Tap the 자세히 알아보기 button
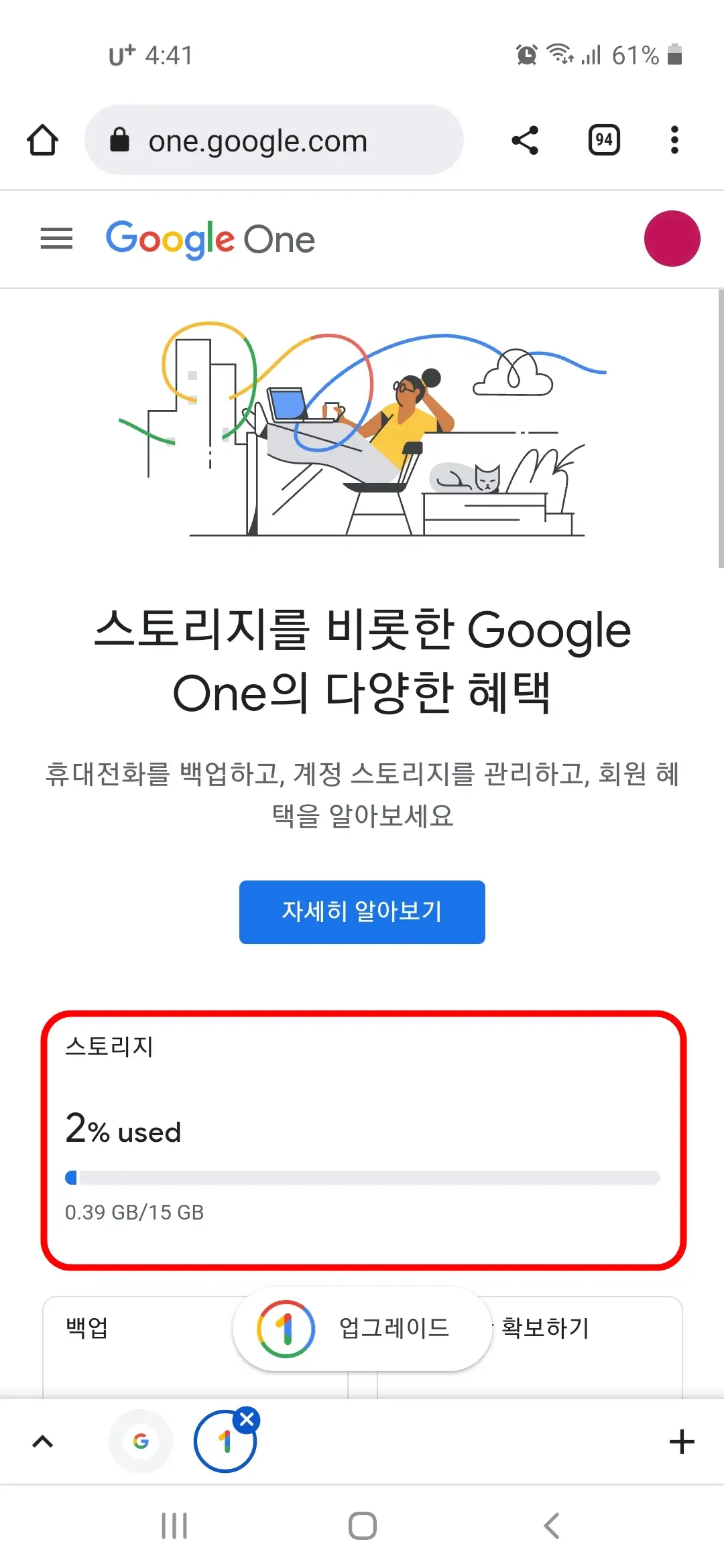Viewport: 724px width, 1568px height. pos(361,912)
